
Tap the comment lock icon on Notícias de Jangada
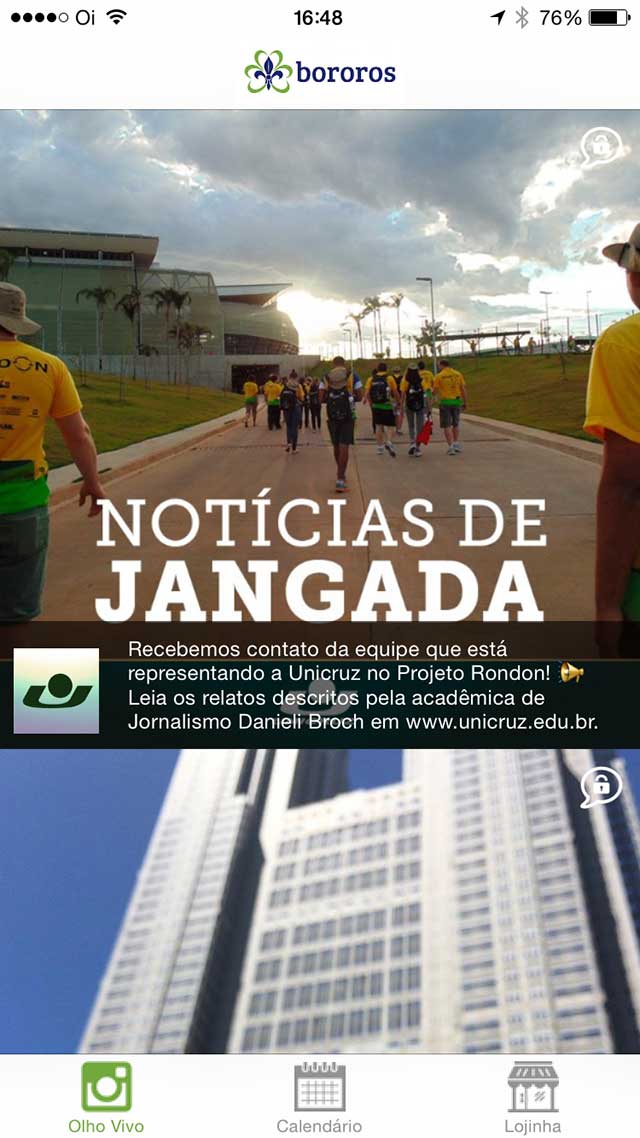point(602,147)
